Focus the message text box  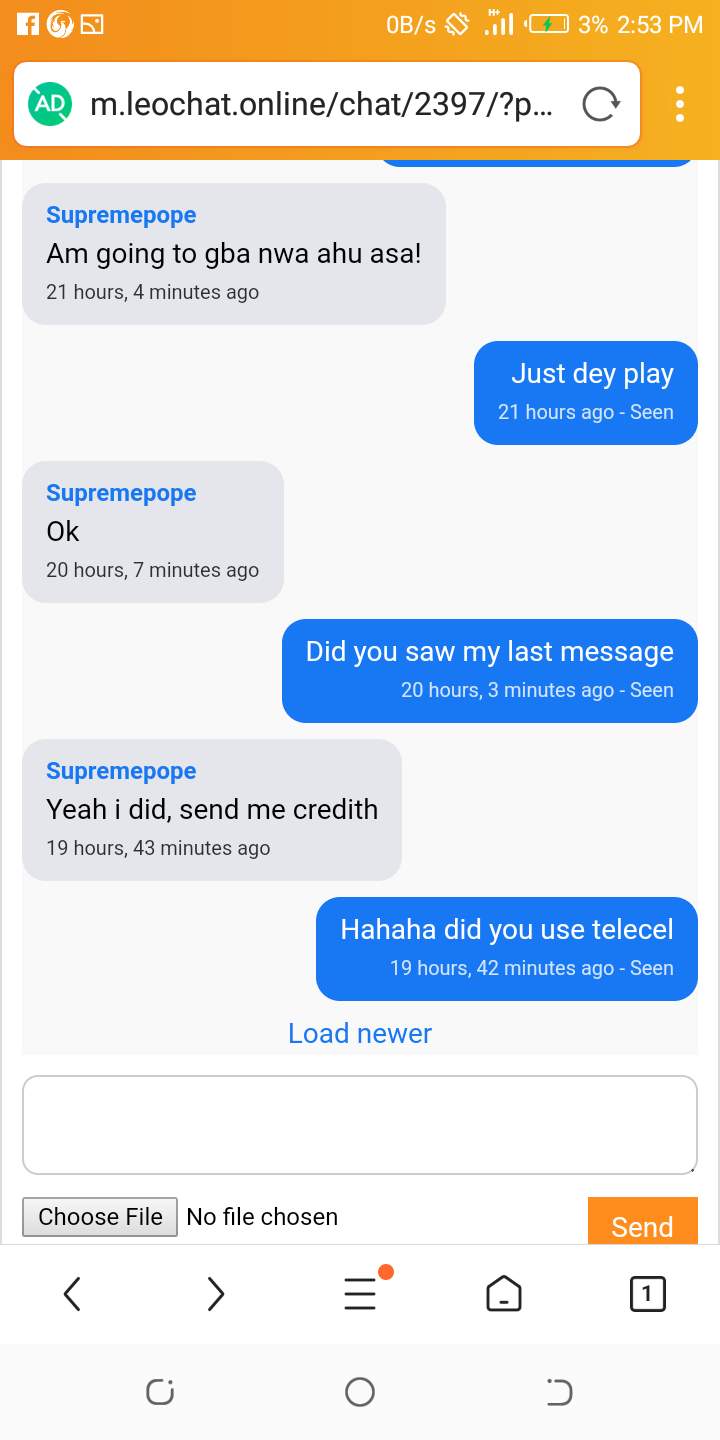click(360, 1124)
